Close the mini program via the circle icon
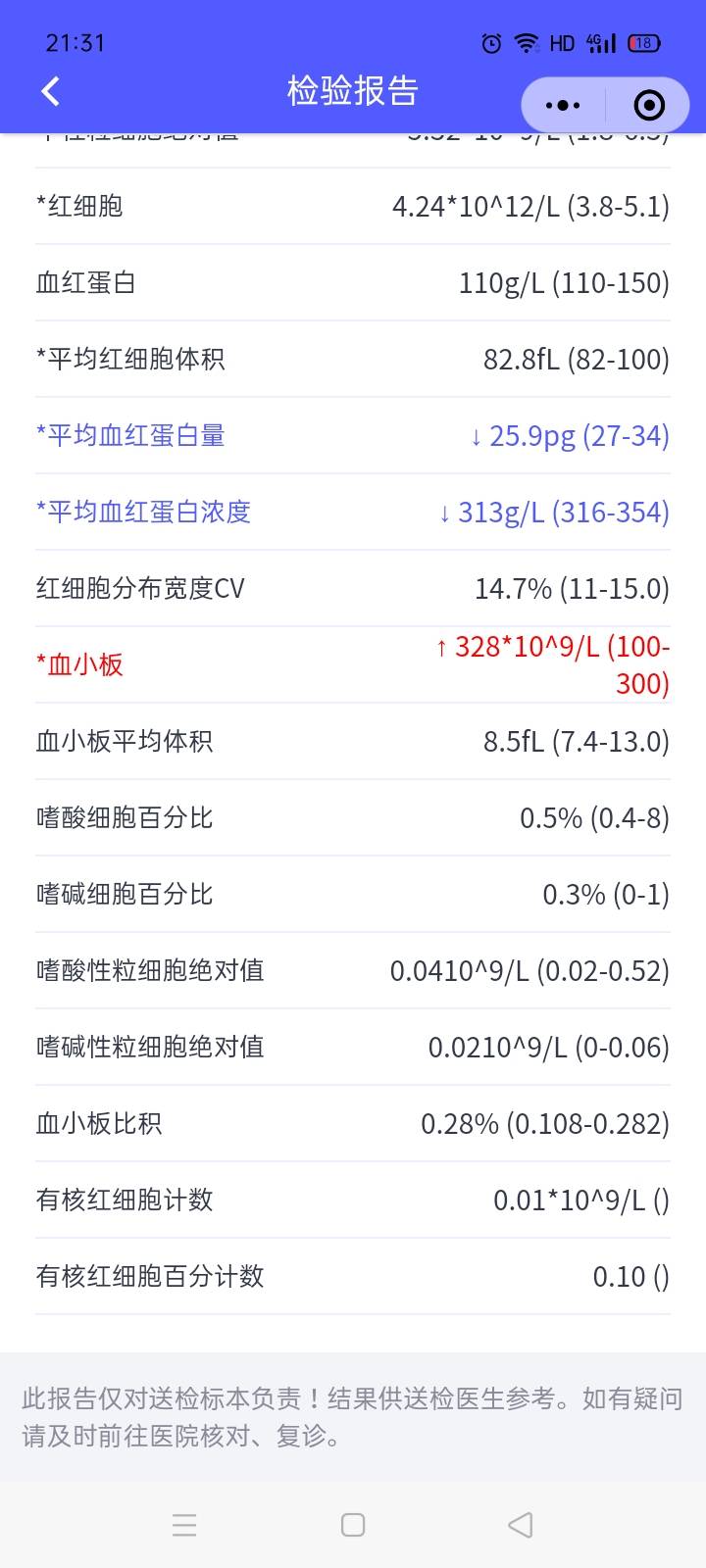The height and width of the screenshot is (1568, 706). tap(649, 105)
